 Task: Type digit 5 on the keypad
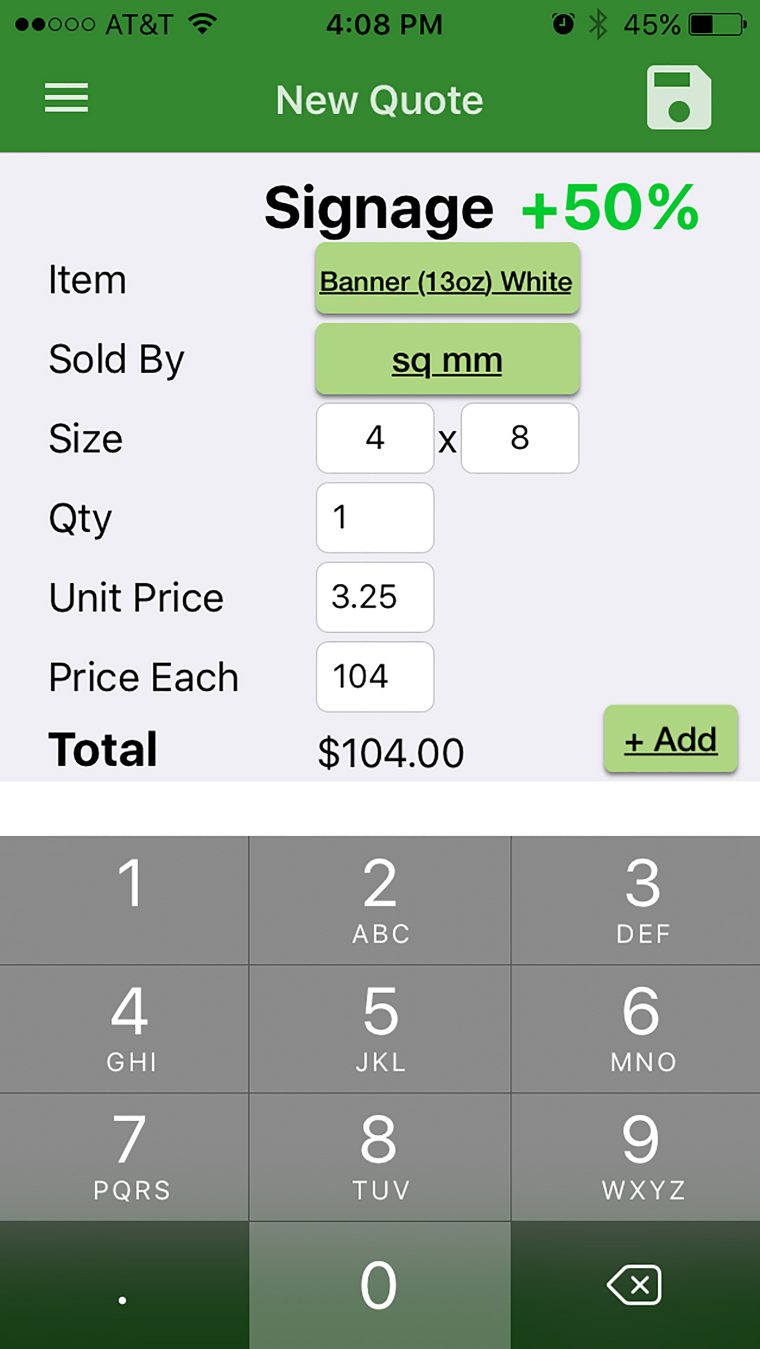point(380,1029)
